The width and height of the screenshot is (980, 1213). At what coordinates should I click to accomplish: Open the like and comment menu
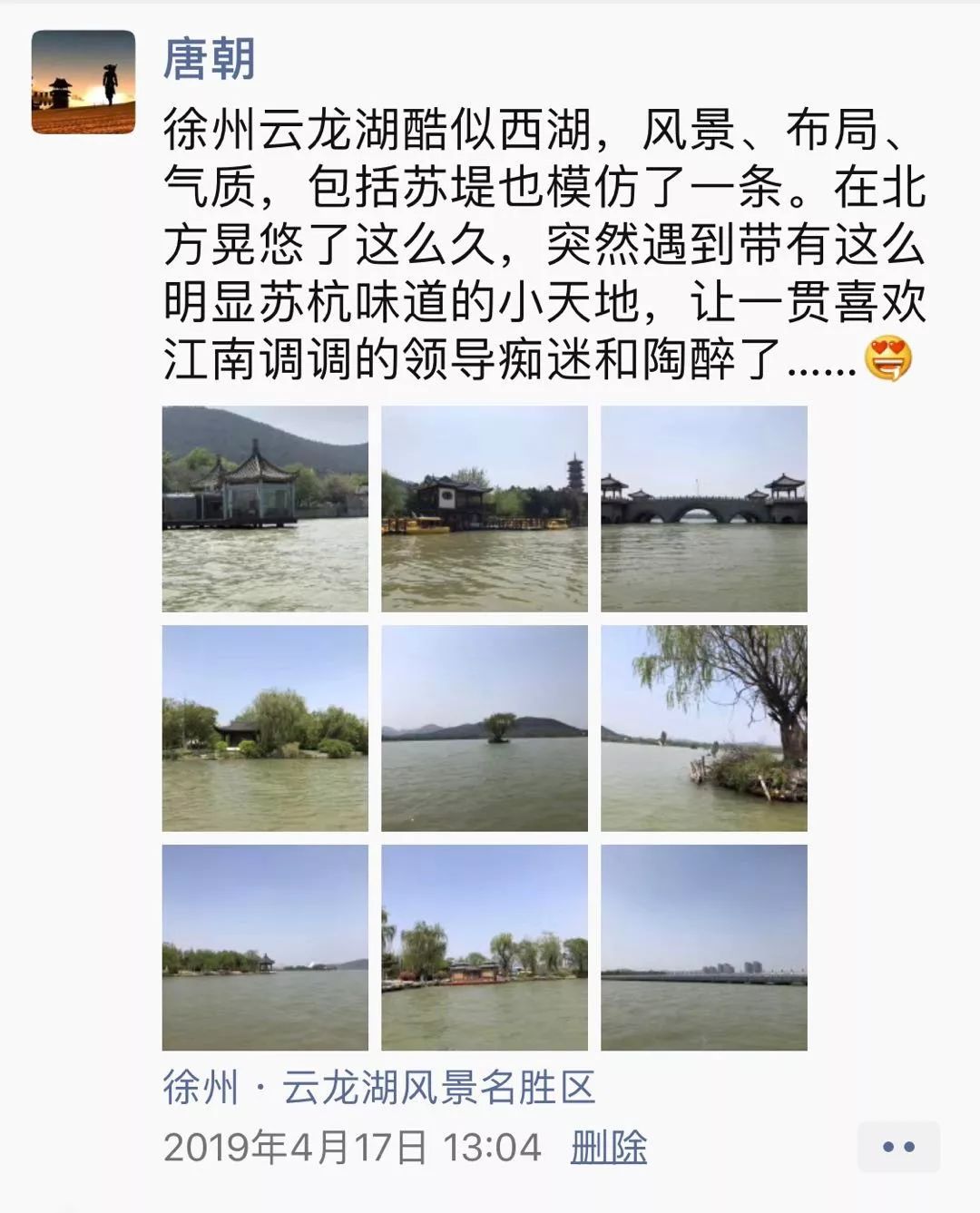point(898,1147)
